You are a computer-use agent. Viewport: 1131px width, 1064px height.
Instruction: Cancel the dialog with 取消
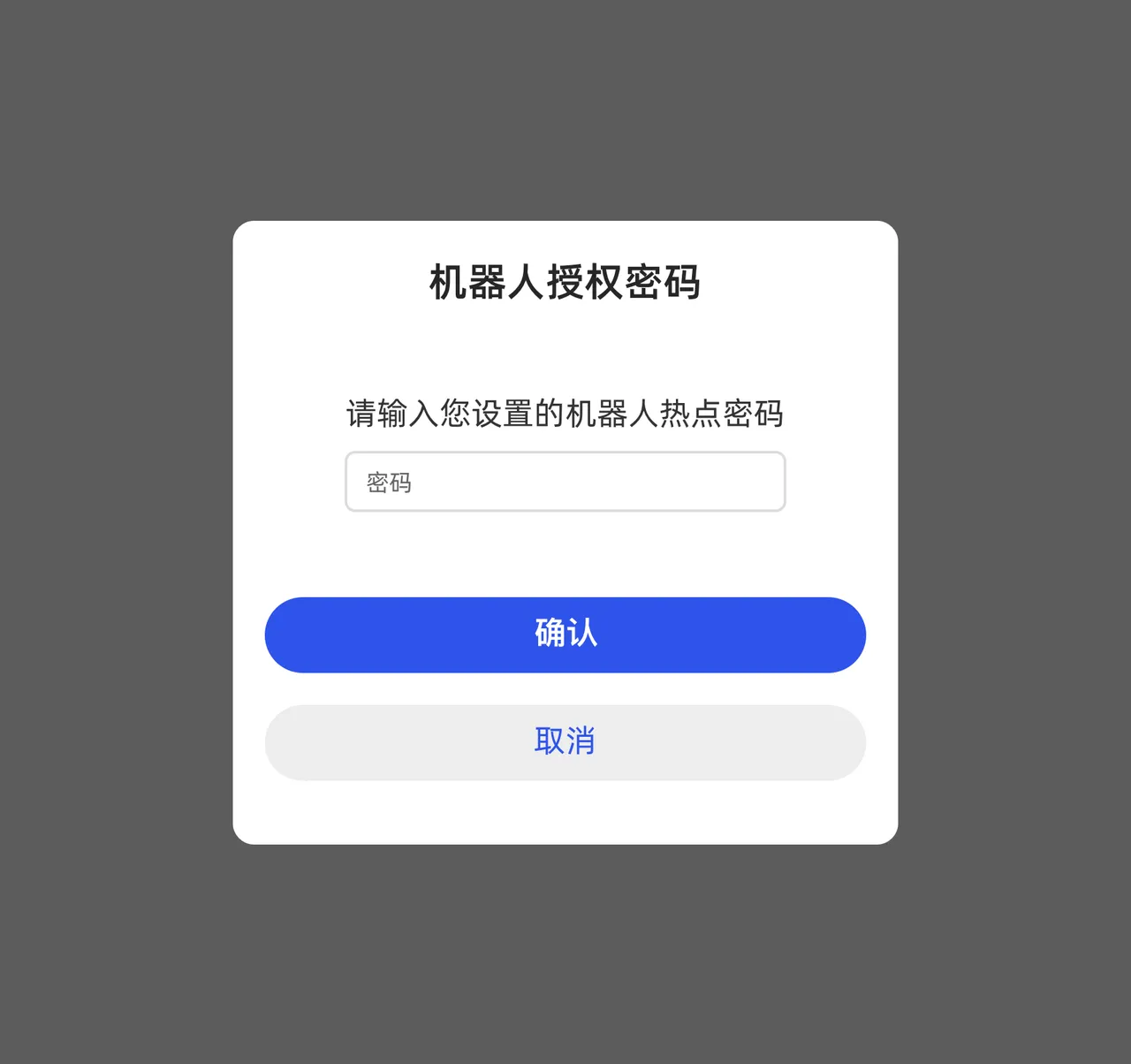(565, 742)
